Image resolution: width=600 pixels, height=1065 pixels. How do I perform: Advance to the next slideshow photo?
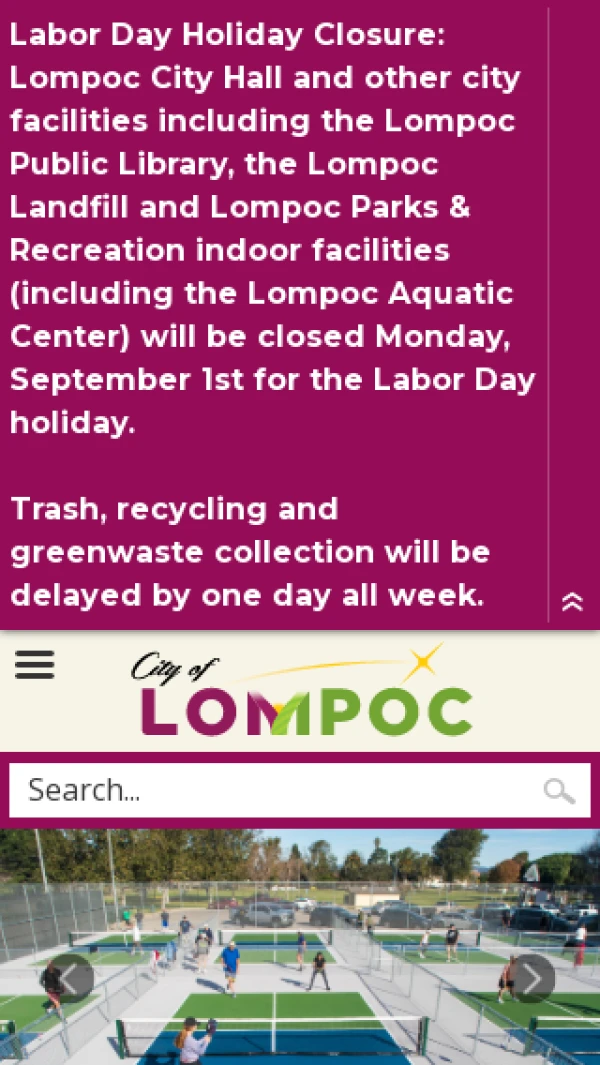[x=531, y=978]
